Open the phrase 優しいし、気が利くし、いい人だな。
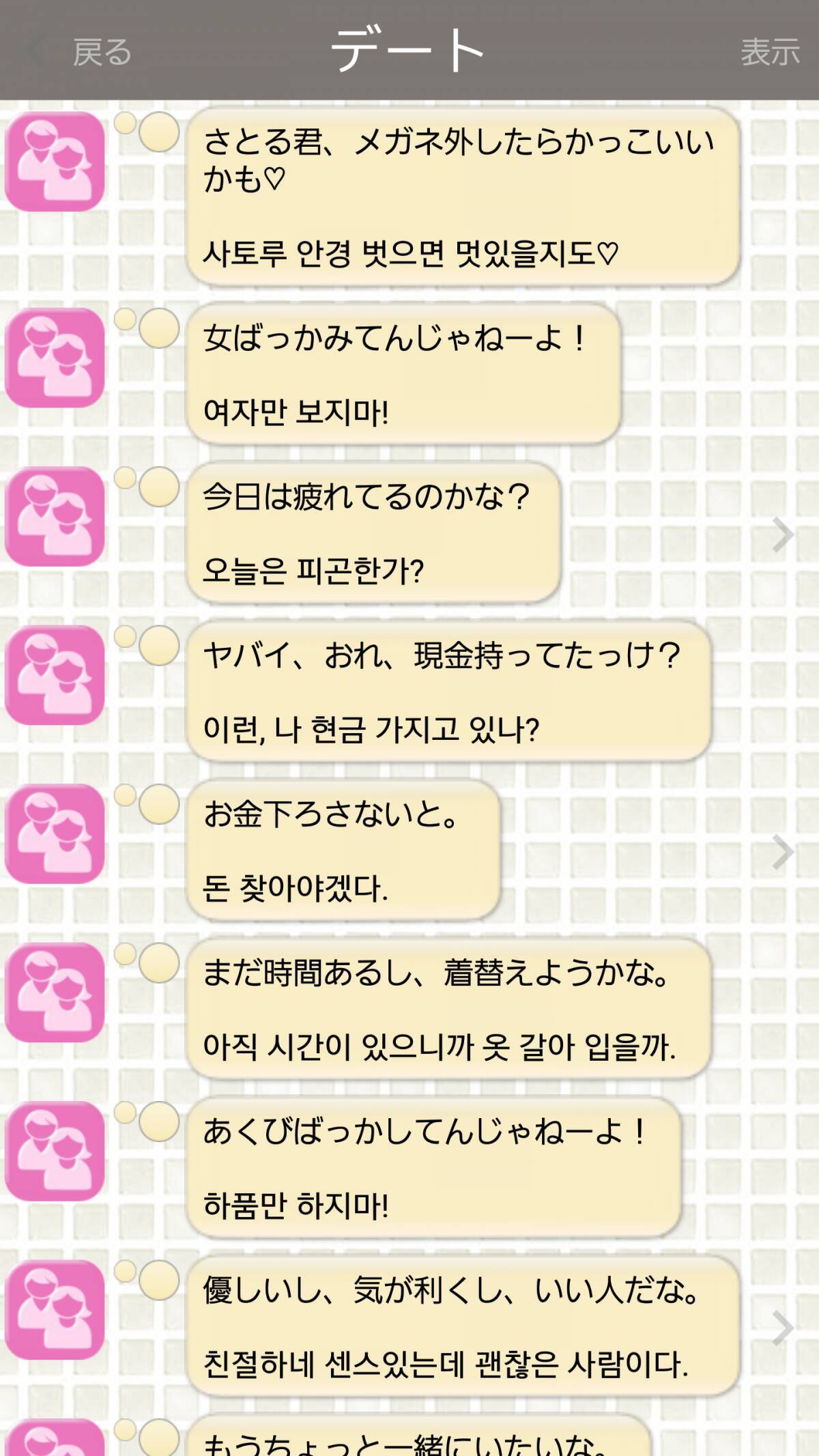Viewport: 819px width, 1456px height. point(462,1326)
